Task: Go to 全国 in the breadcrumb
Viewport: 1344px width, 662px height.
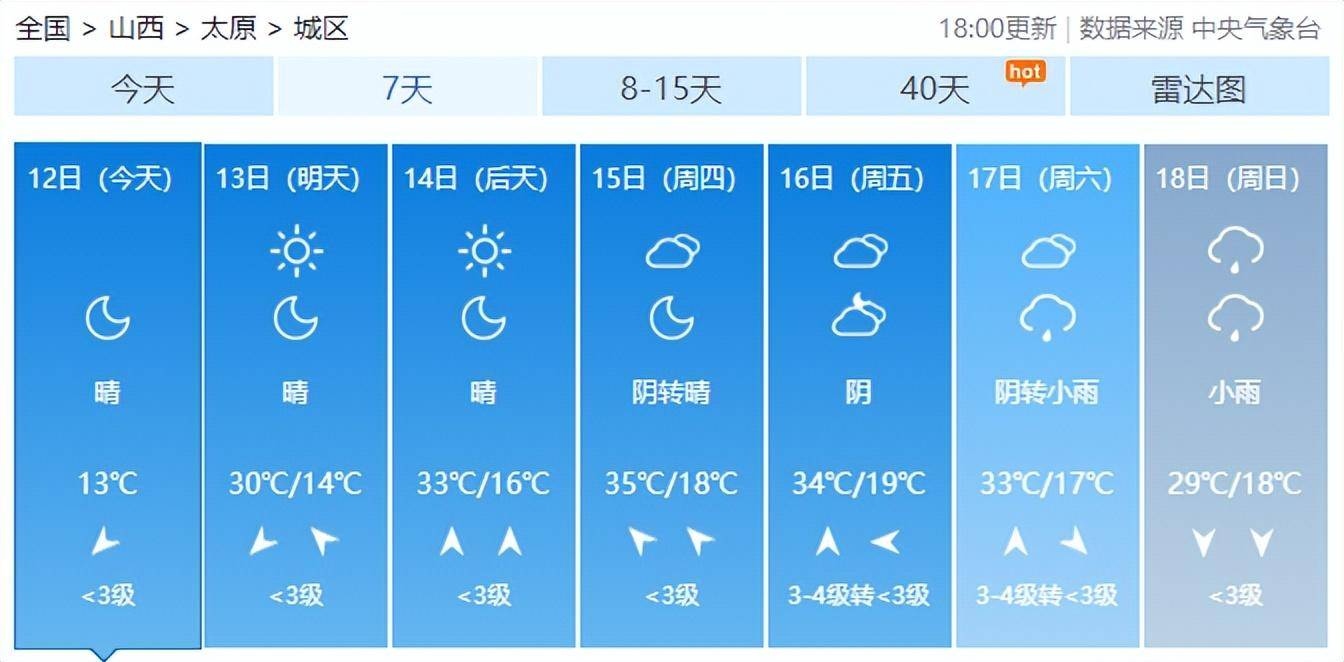Action: click(43, 28)
